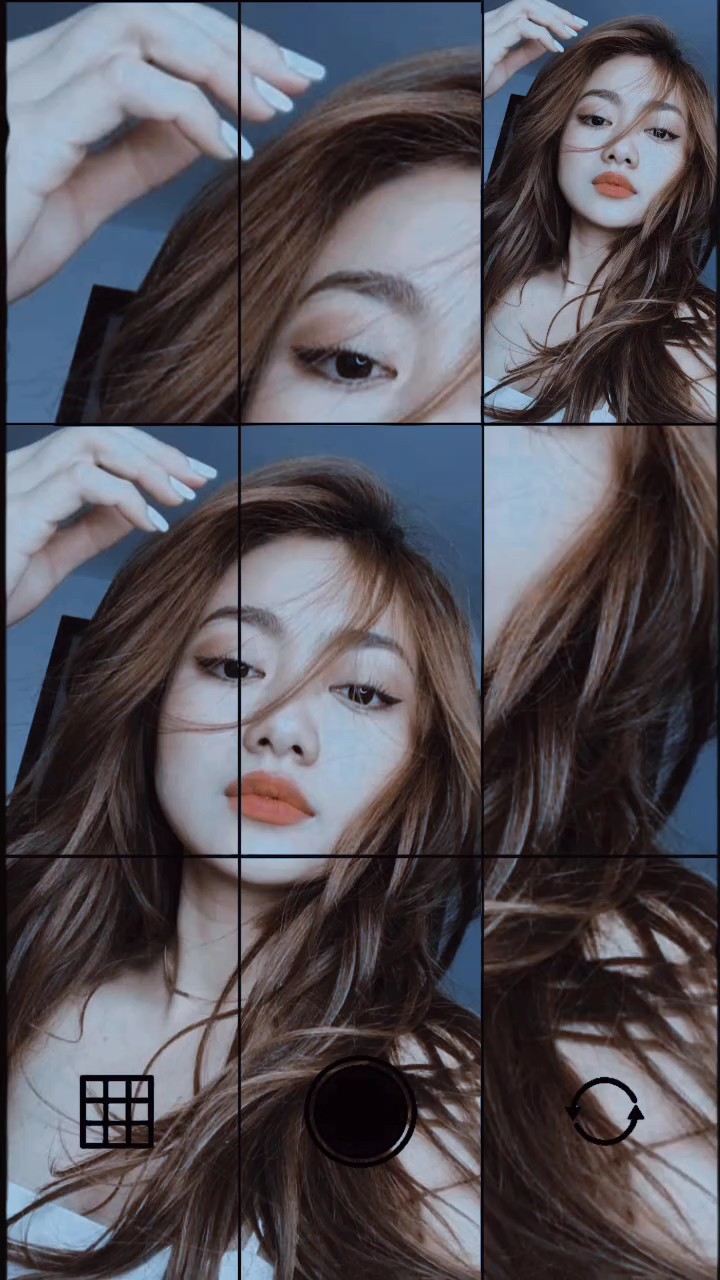Image resolution: width=720 pixels, height=1280 pixels.
Task: Select the middle-right flowing hair tile
Action: [600, 640]
